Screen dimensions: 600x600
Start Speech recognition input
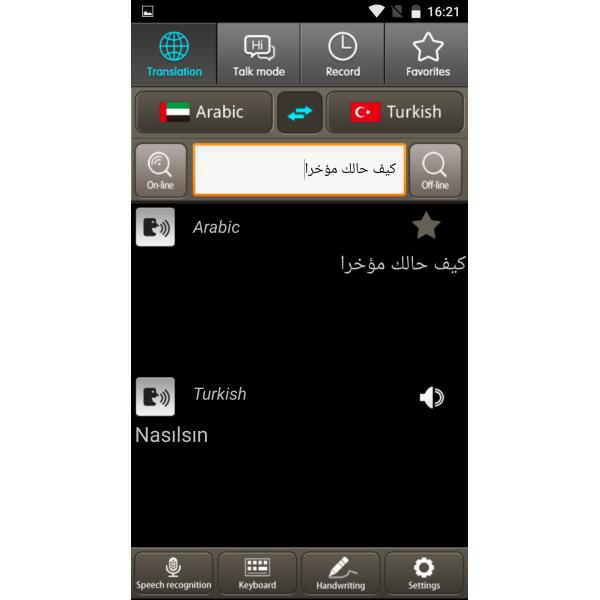pyautogui.click(x=174, y=574)
